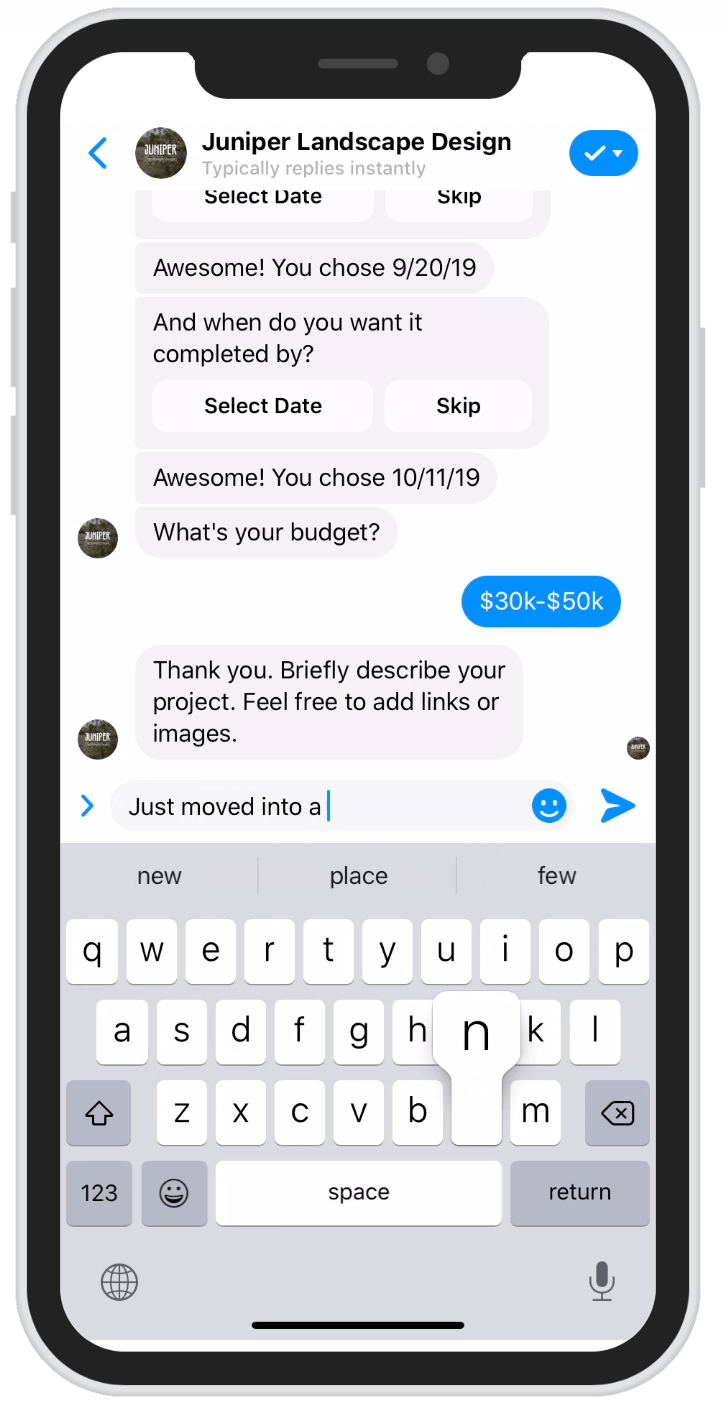Image resolution: width=726 pixels, height=1418 pixels.
Task: Choose the "place" keyboard suggestion
Action: [358, 876]
